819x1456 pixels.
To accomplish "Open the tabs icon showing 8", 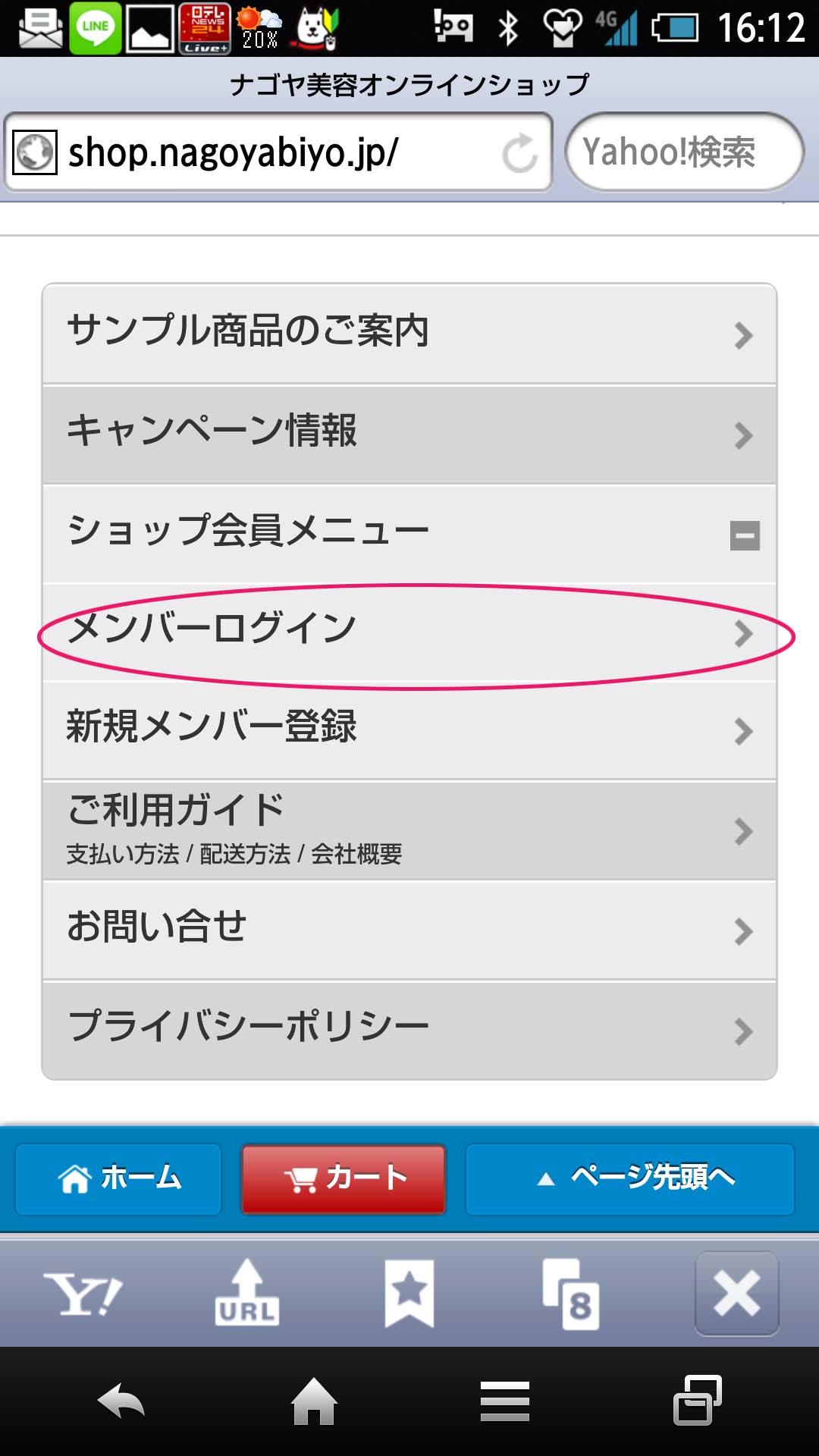I will [572, 1294].
